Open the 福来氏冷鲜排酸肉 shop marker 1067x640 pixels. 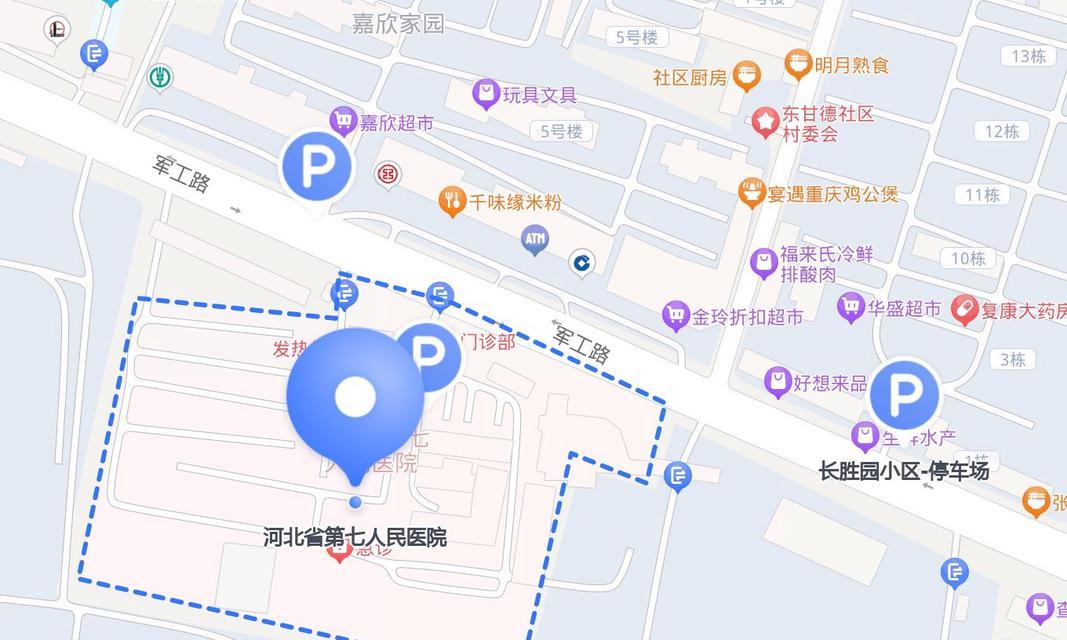point(764,264)
